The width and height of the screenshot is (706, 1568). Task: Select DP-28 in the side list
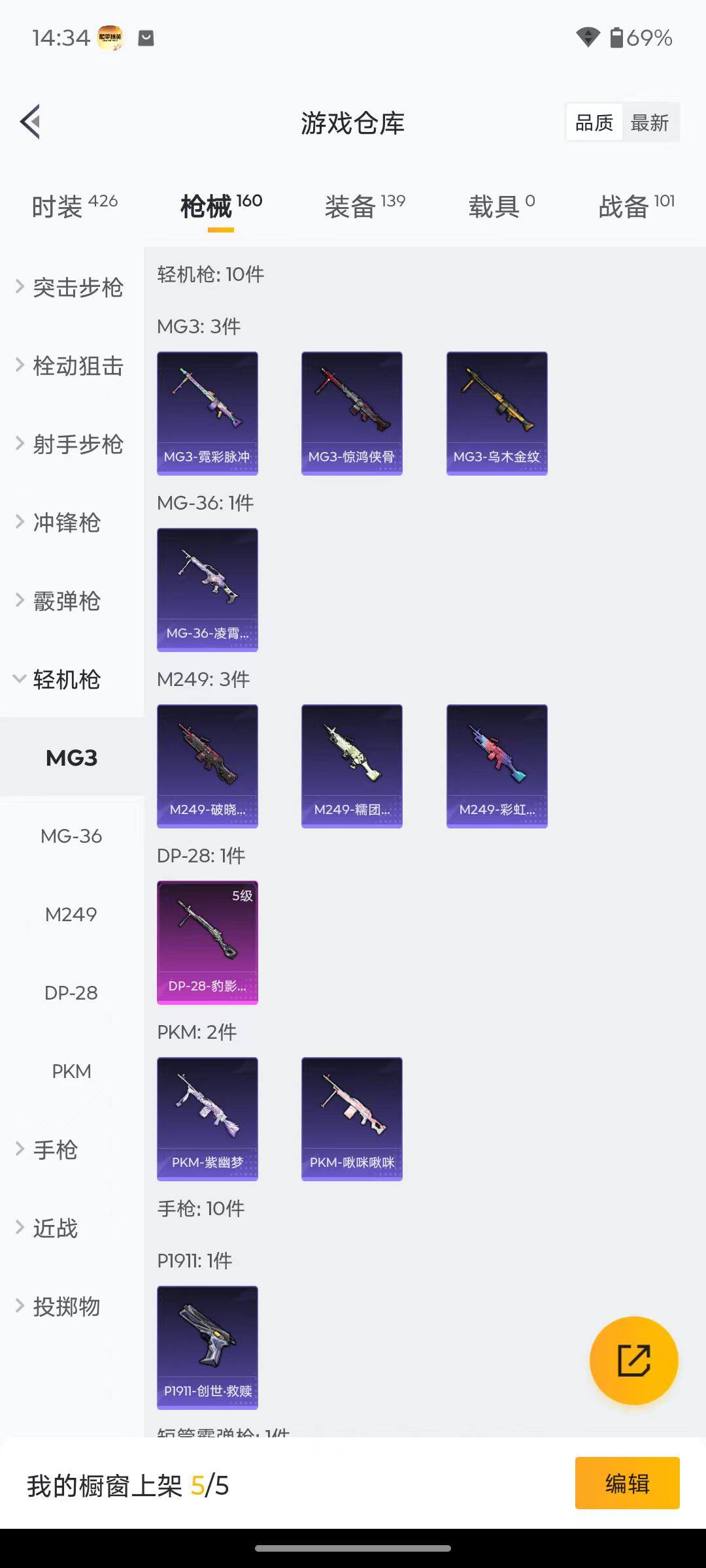click(x=71, y=992)
